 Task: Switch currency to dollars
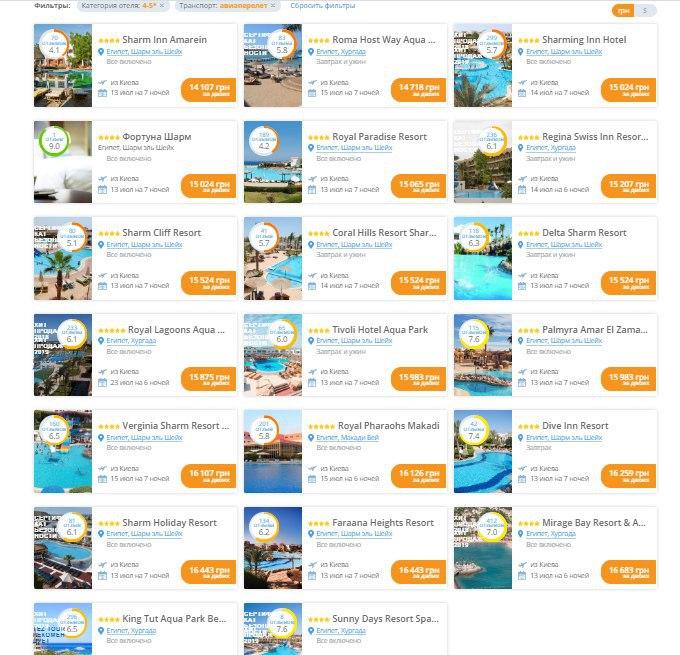tap(646, 10)
